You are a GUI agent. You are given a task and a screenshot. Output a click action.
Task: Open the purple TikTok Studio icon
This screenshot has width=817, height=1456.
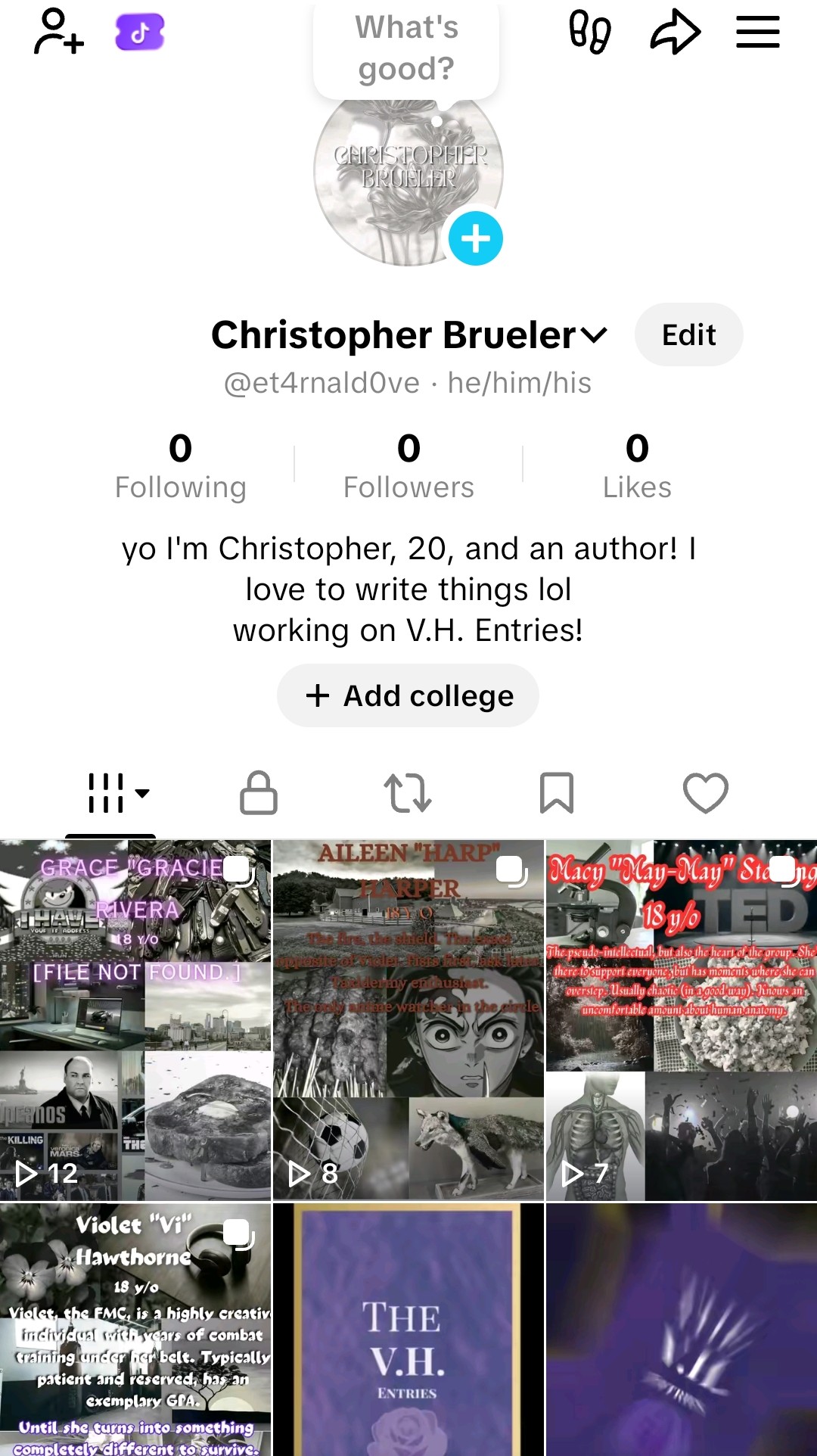[x=140, y=33]
